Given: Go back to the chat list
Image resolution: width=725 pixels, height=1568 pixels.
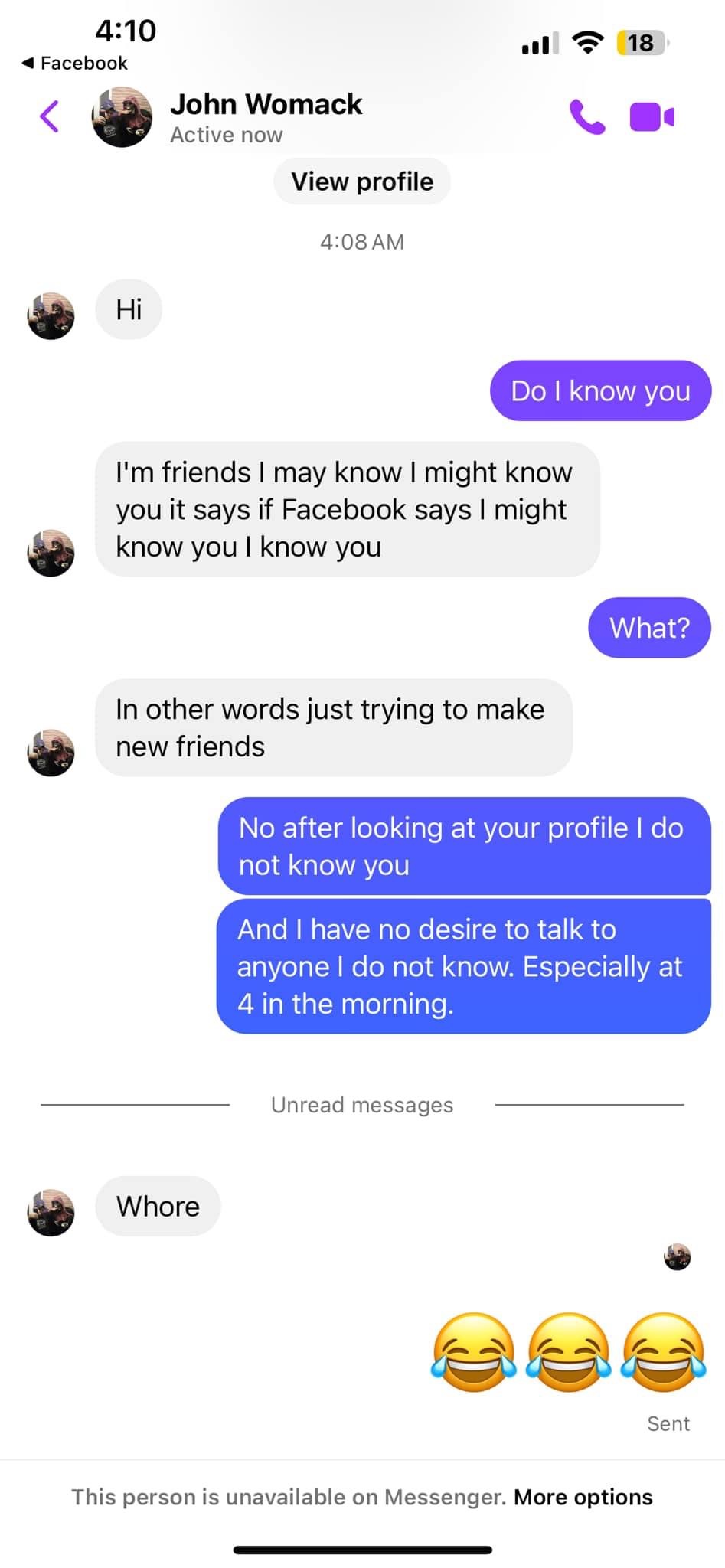Looking at the screenshot, I should point(49,117).
